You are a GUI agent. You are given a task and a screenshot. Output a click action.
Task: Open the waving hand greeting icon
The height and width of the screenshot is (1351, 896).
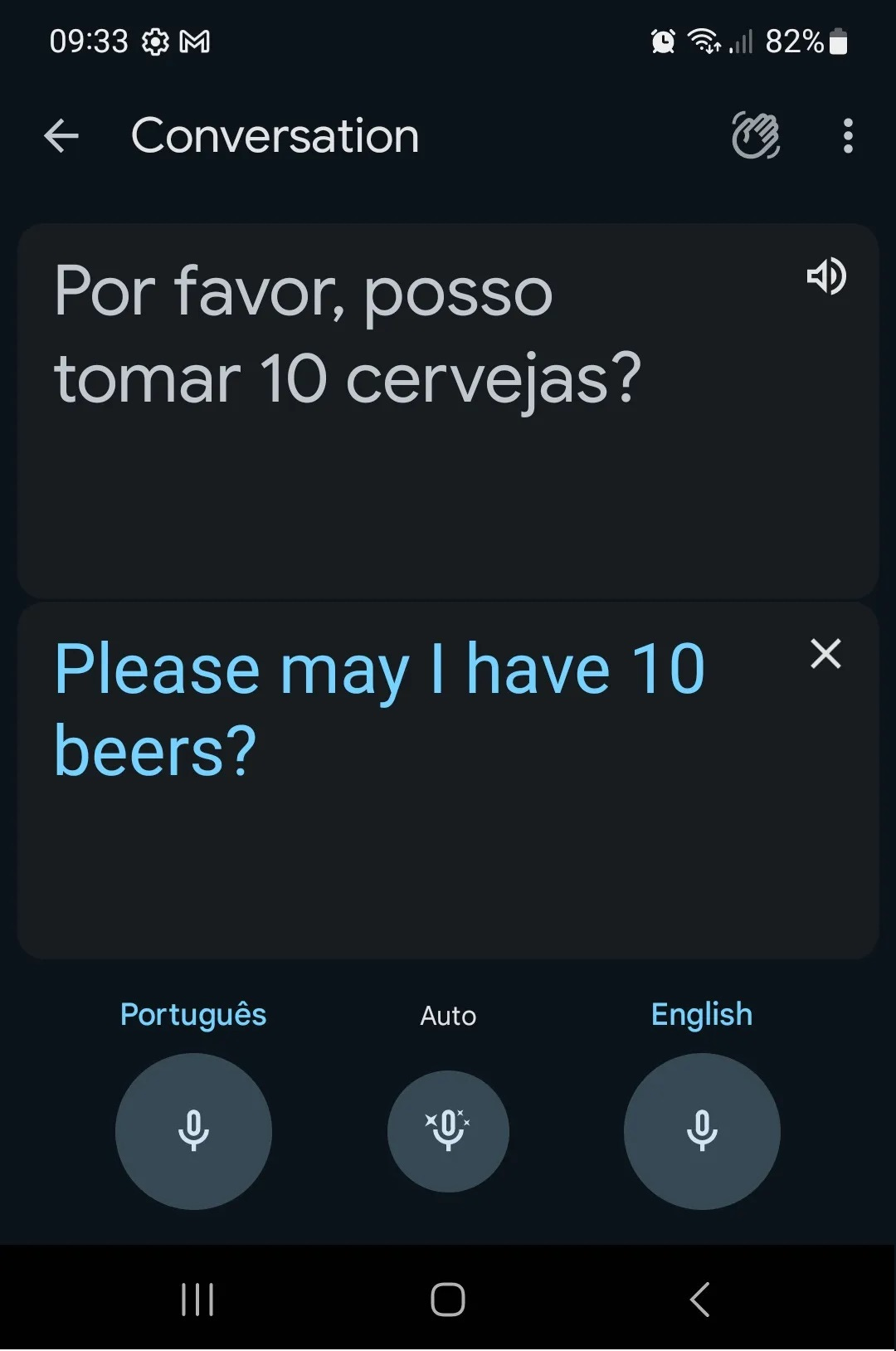(755, 136)
